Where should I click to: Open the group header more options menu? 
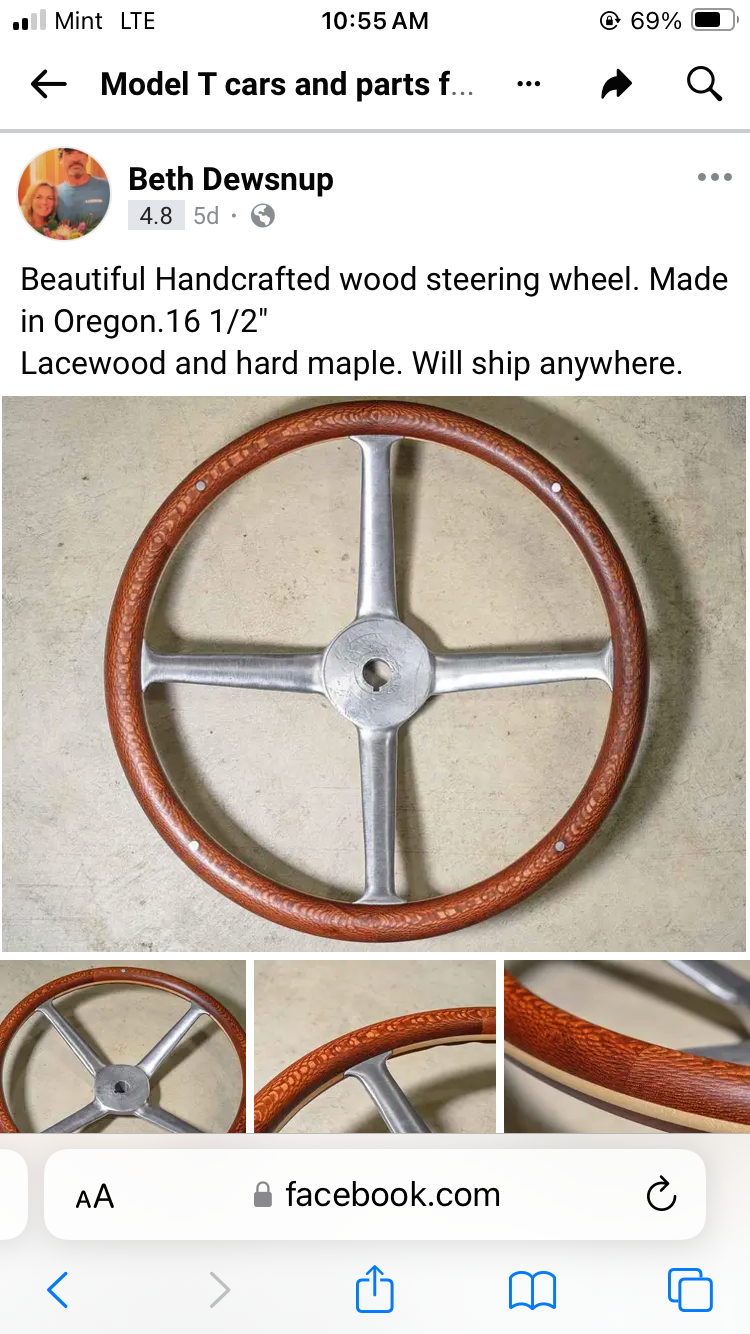pos(529,85)
